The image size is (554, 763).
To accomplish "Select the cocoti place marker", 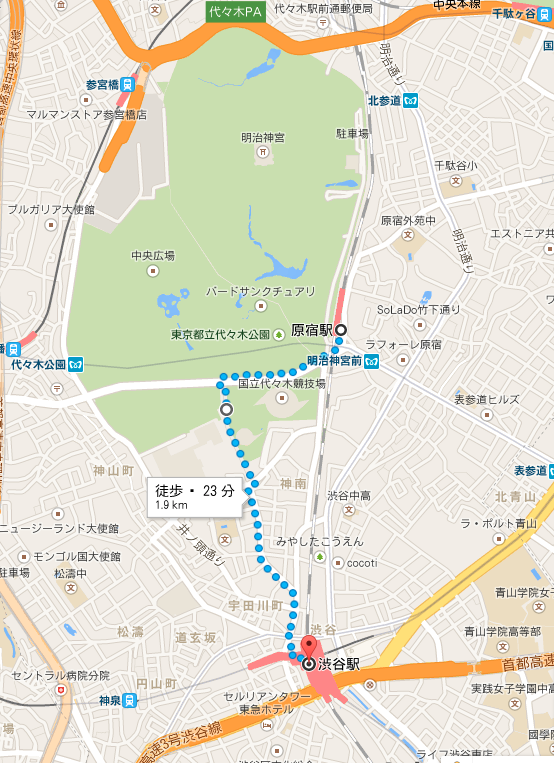I will click(x=338, y=563).
